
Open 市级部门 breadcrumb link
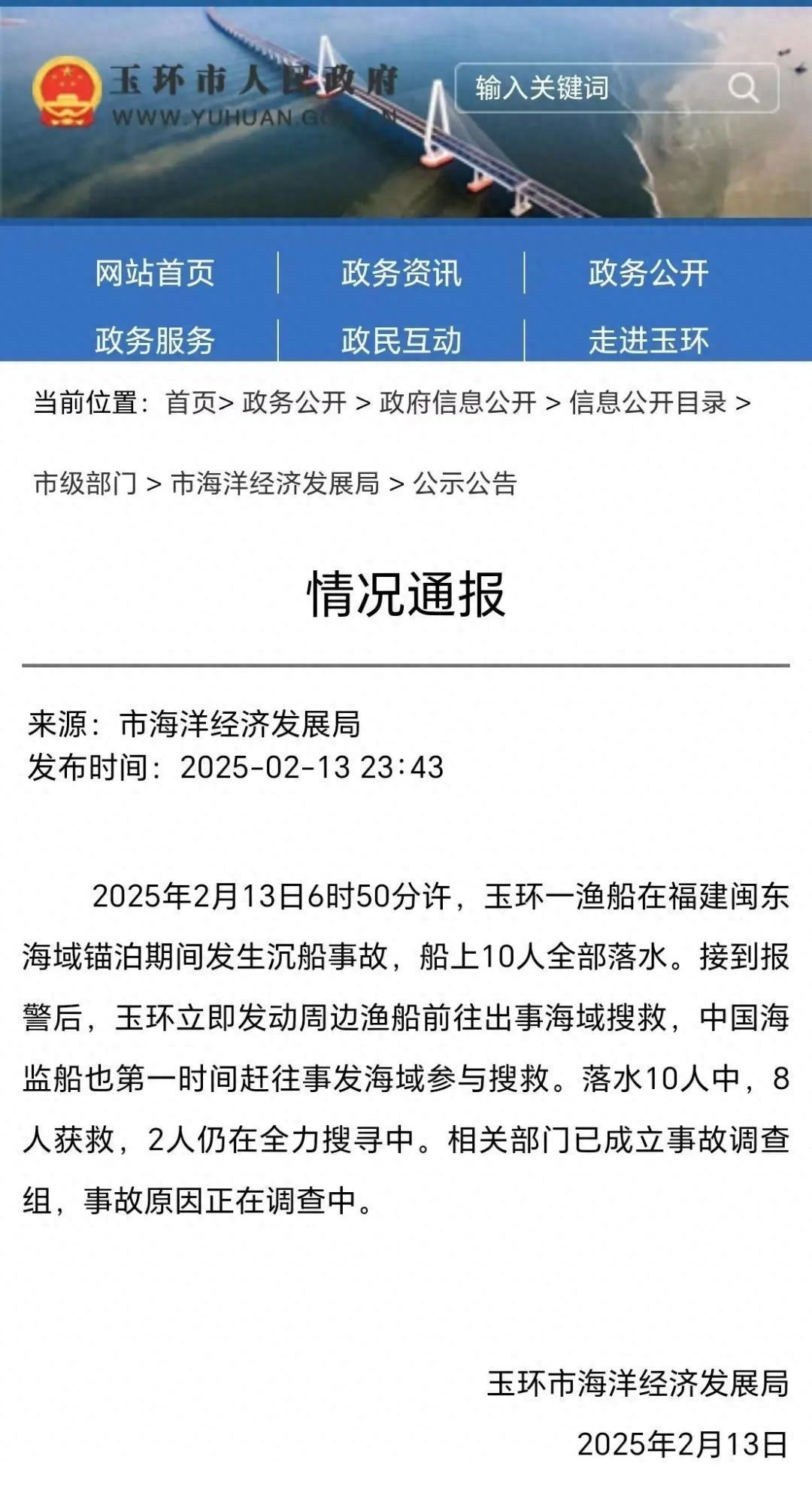(85, 483)
